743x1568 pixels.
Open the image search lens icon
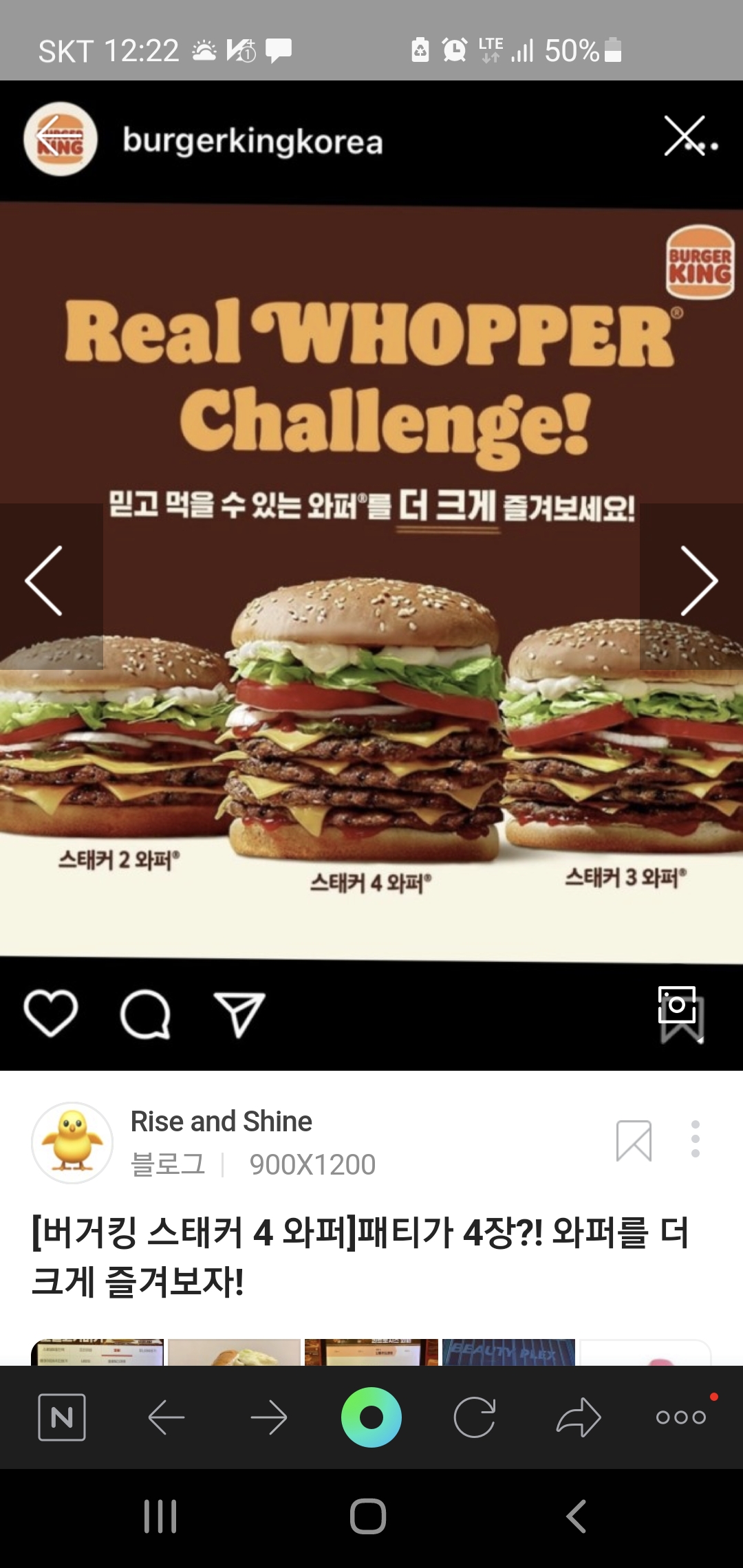(x=677, y=1005)
